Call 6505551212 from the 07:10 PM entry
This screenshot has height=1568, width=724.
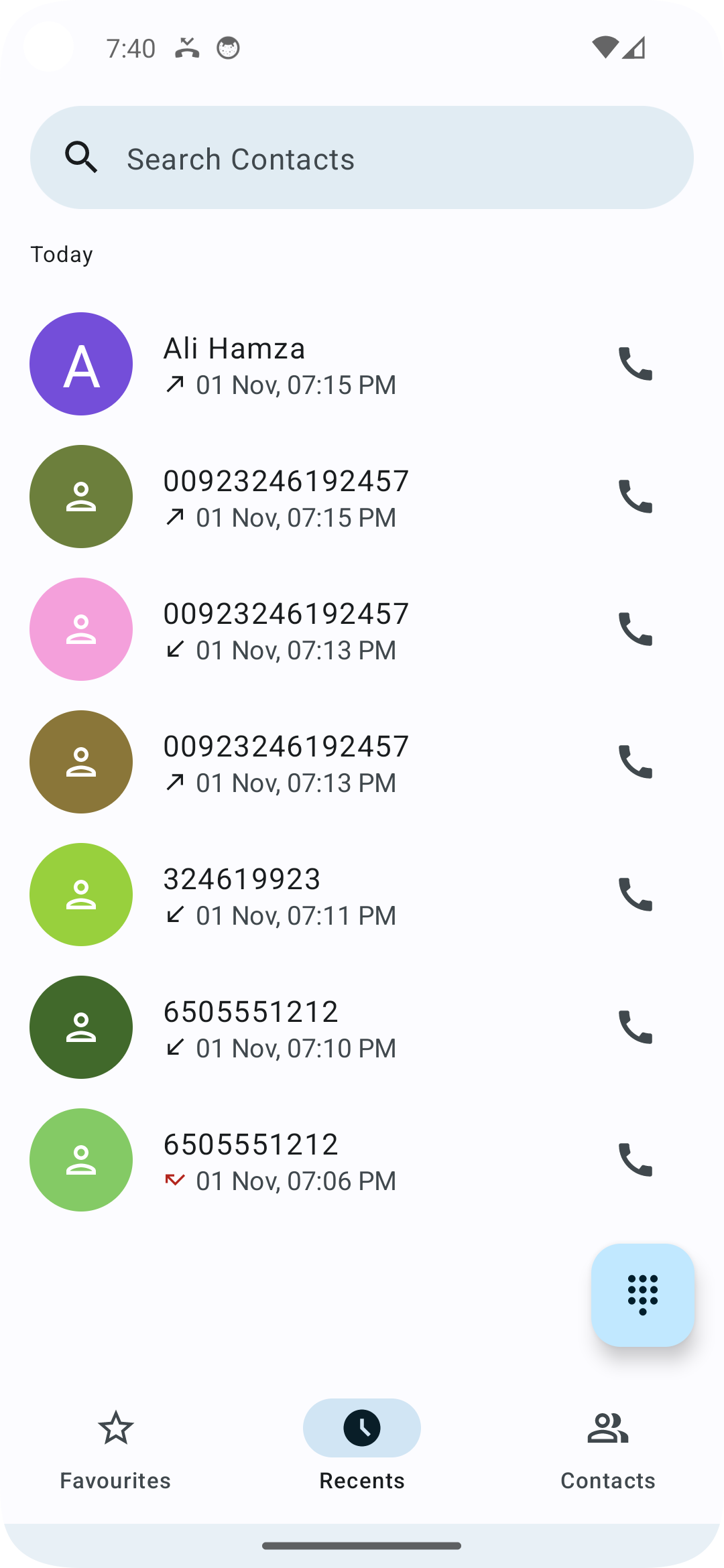click(635, 1027)
